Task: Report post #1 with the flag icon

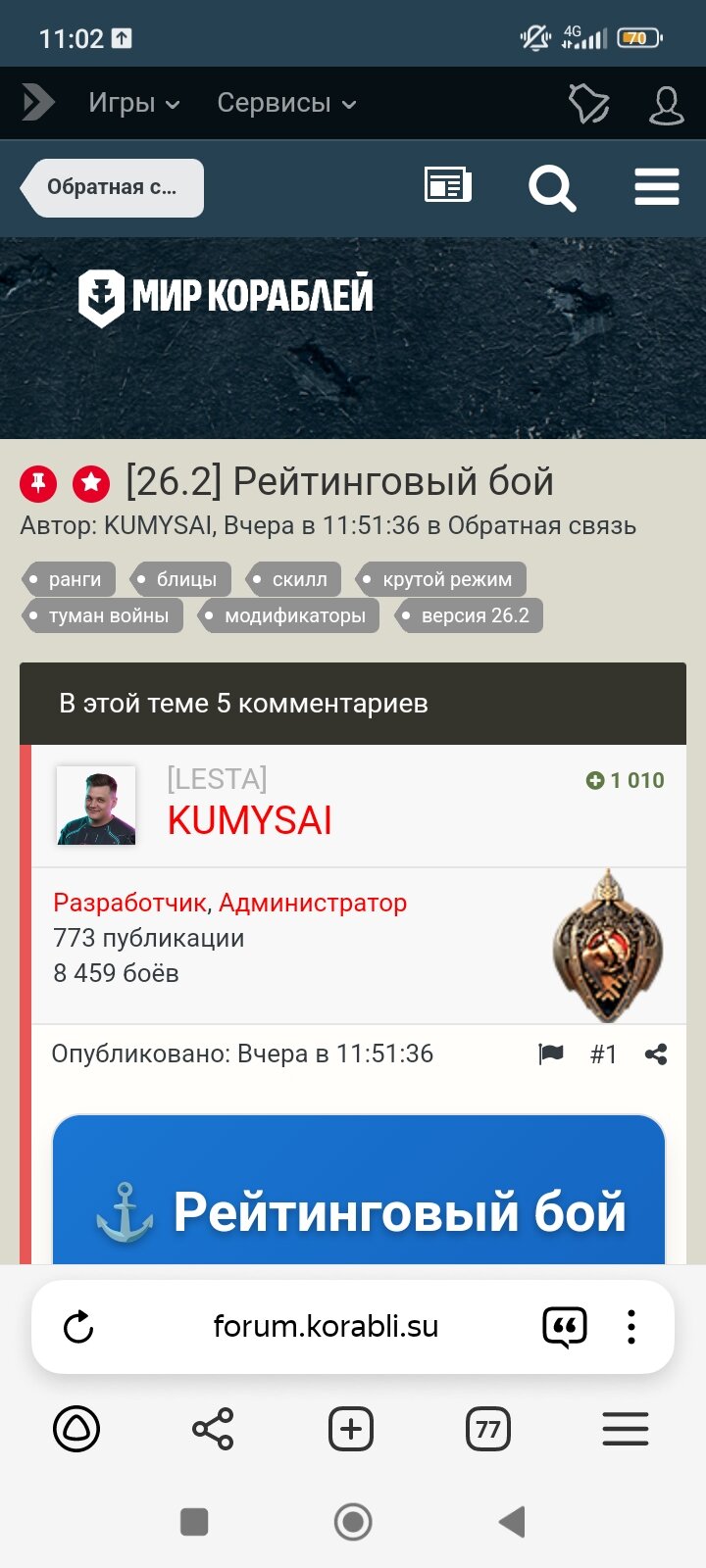Action: 551,1053
